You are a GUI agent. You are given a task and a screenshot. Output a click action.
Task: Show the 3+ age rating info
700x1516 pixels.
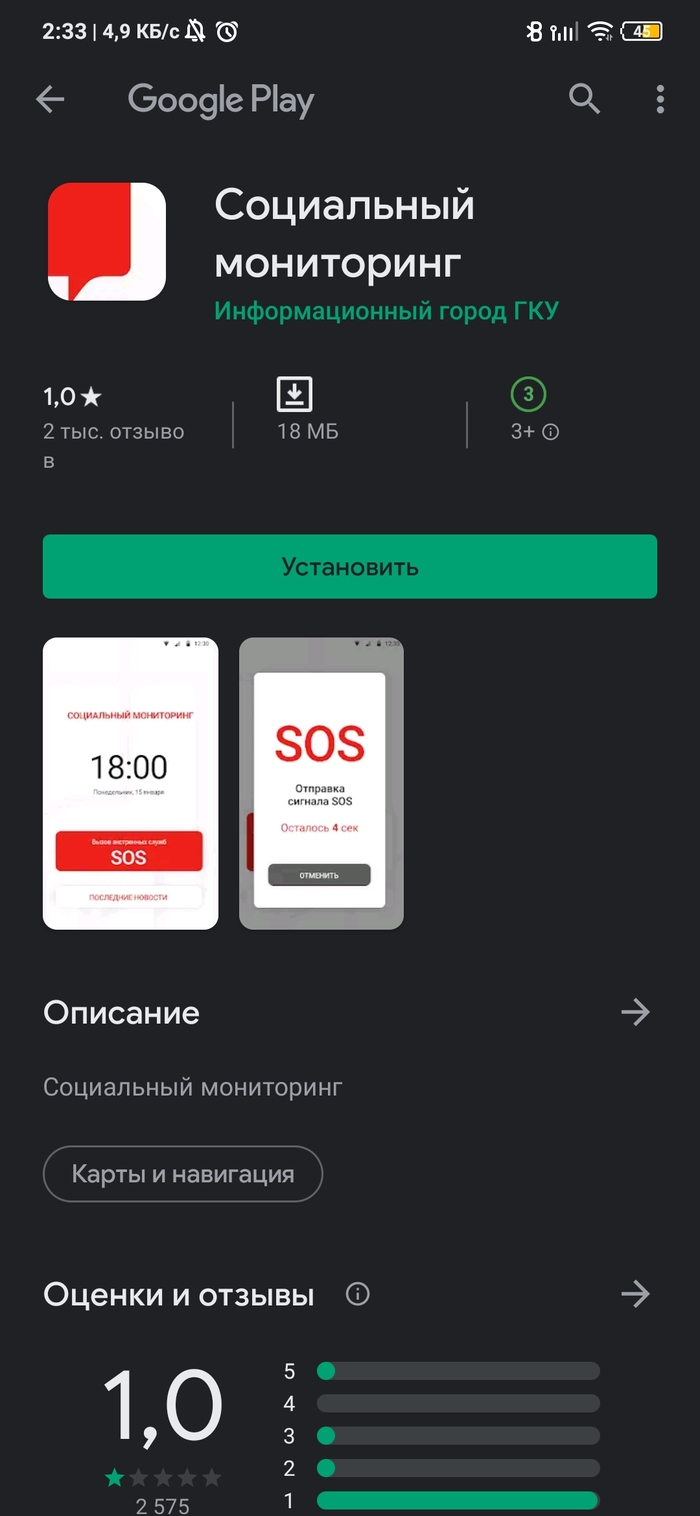point(550,432)
